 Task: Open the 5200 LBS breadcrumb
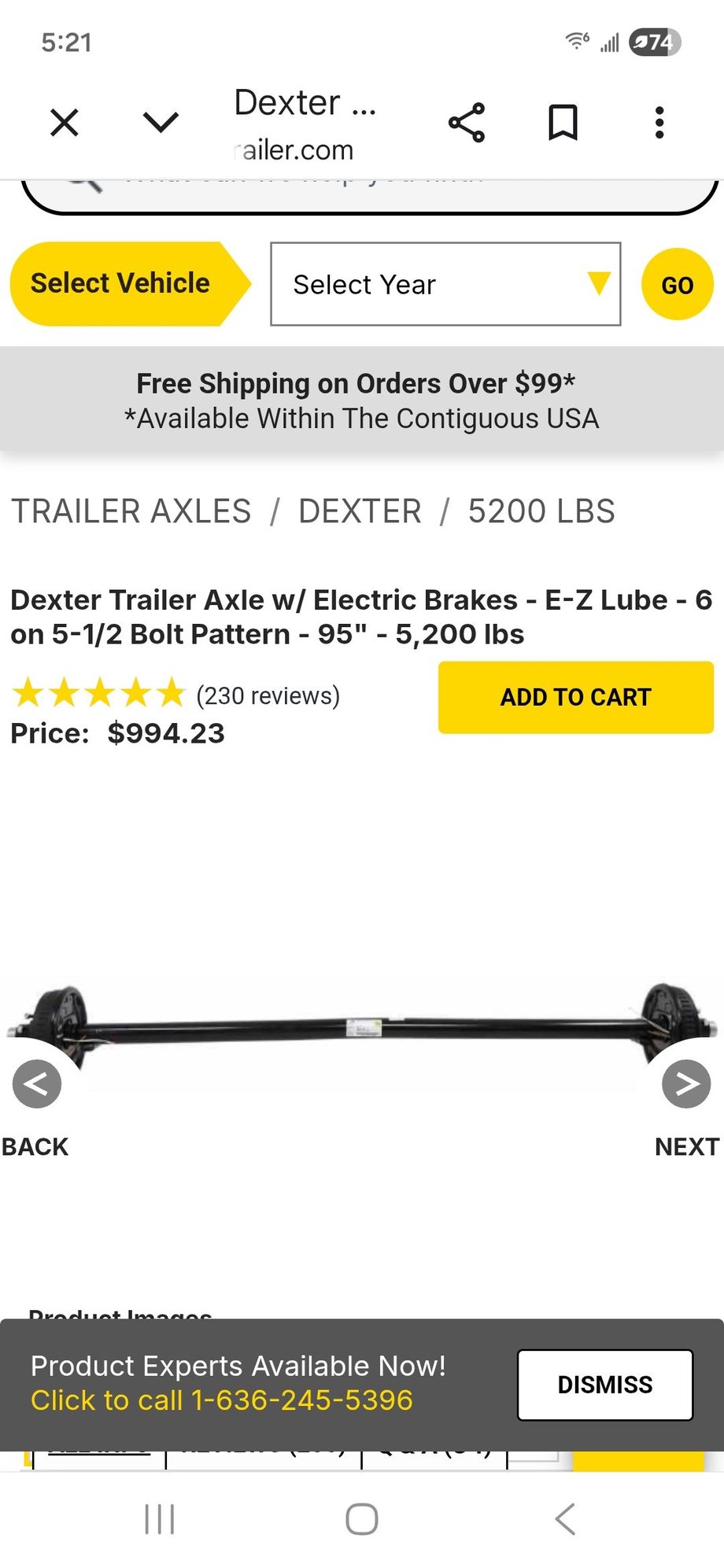[541, 511]
